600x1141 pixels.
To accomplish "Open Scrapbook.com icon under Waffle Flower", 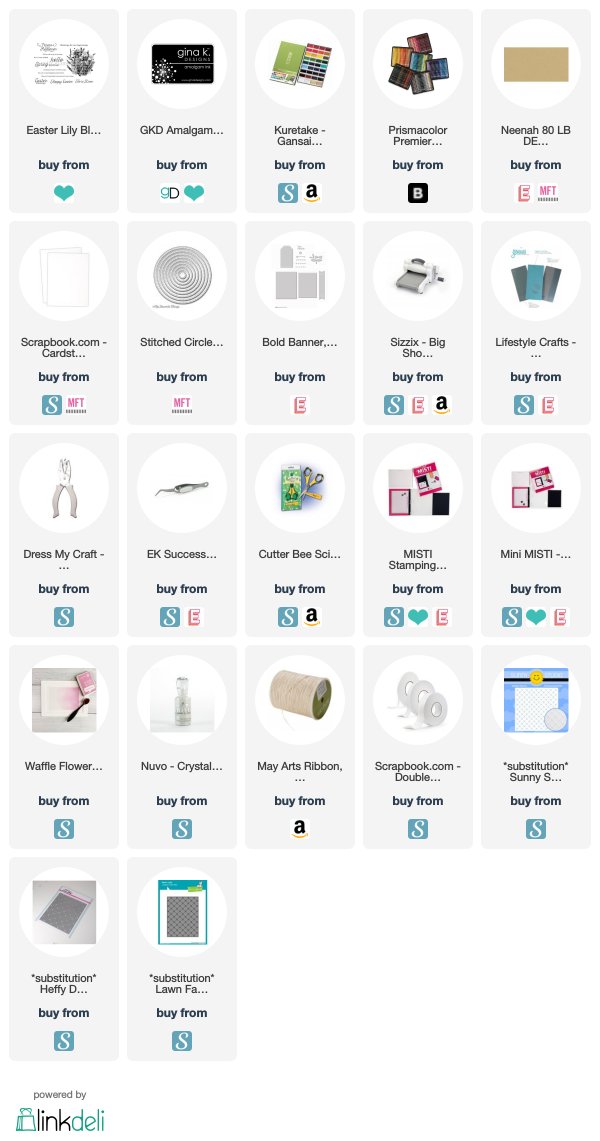I will coord(64,829).
